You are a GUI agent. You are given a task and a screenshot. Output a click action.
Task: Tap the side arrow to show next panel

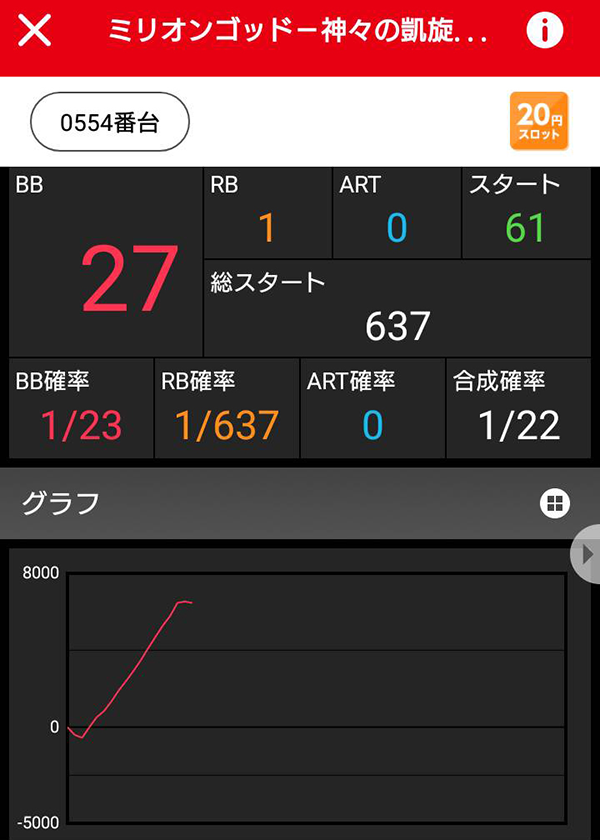pos(586,553)
